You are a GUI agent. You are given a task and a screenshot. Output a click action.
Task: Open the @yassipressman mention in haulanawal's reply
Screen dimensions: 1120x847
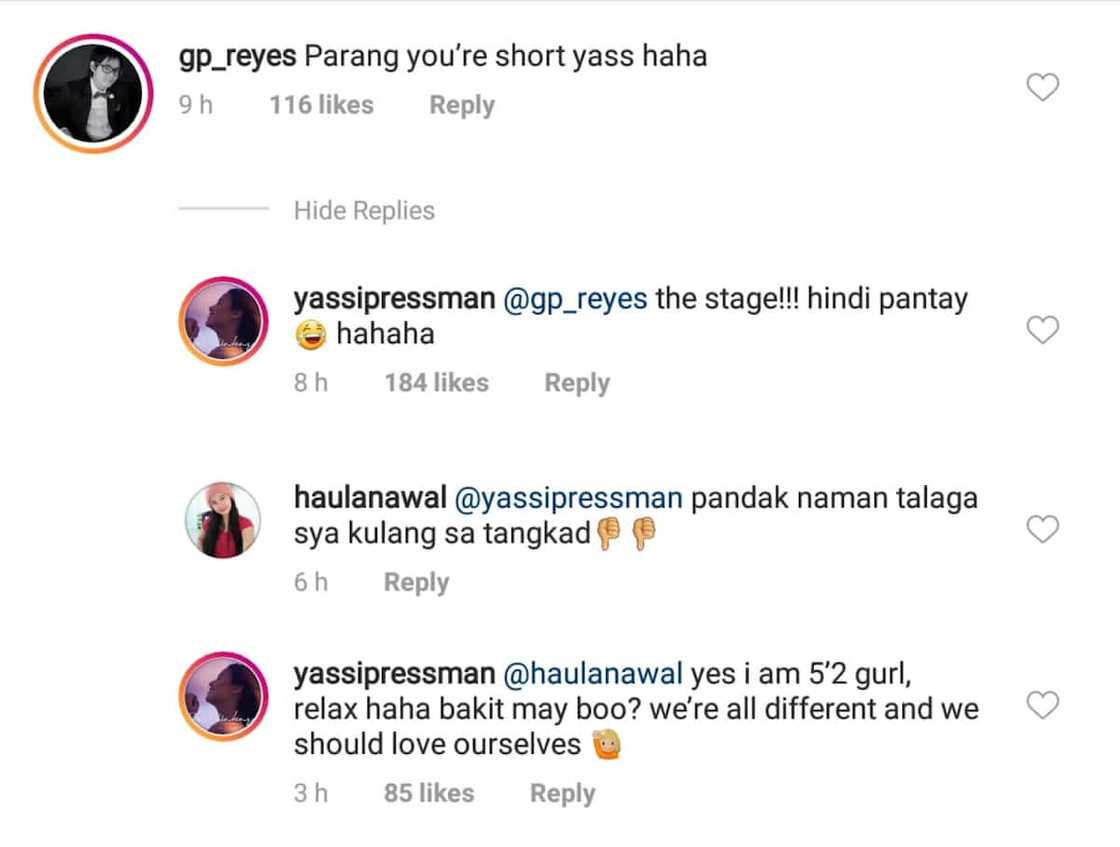(x=568, y=498)
